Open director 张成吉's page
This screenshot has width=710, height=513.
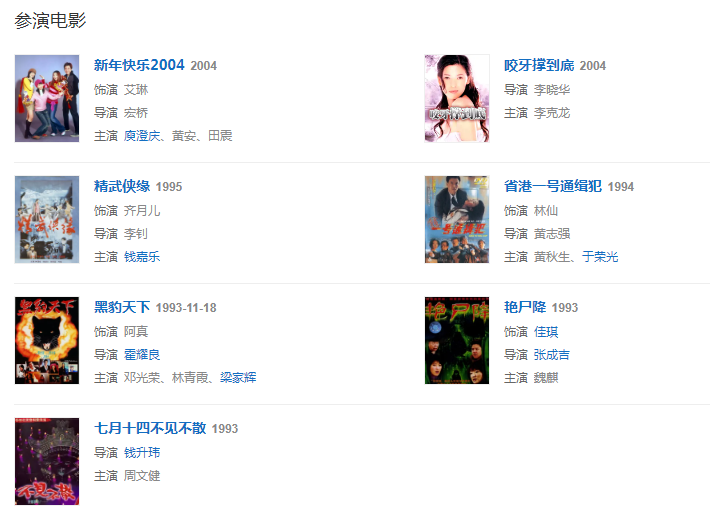[x=552, y=354]
